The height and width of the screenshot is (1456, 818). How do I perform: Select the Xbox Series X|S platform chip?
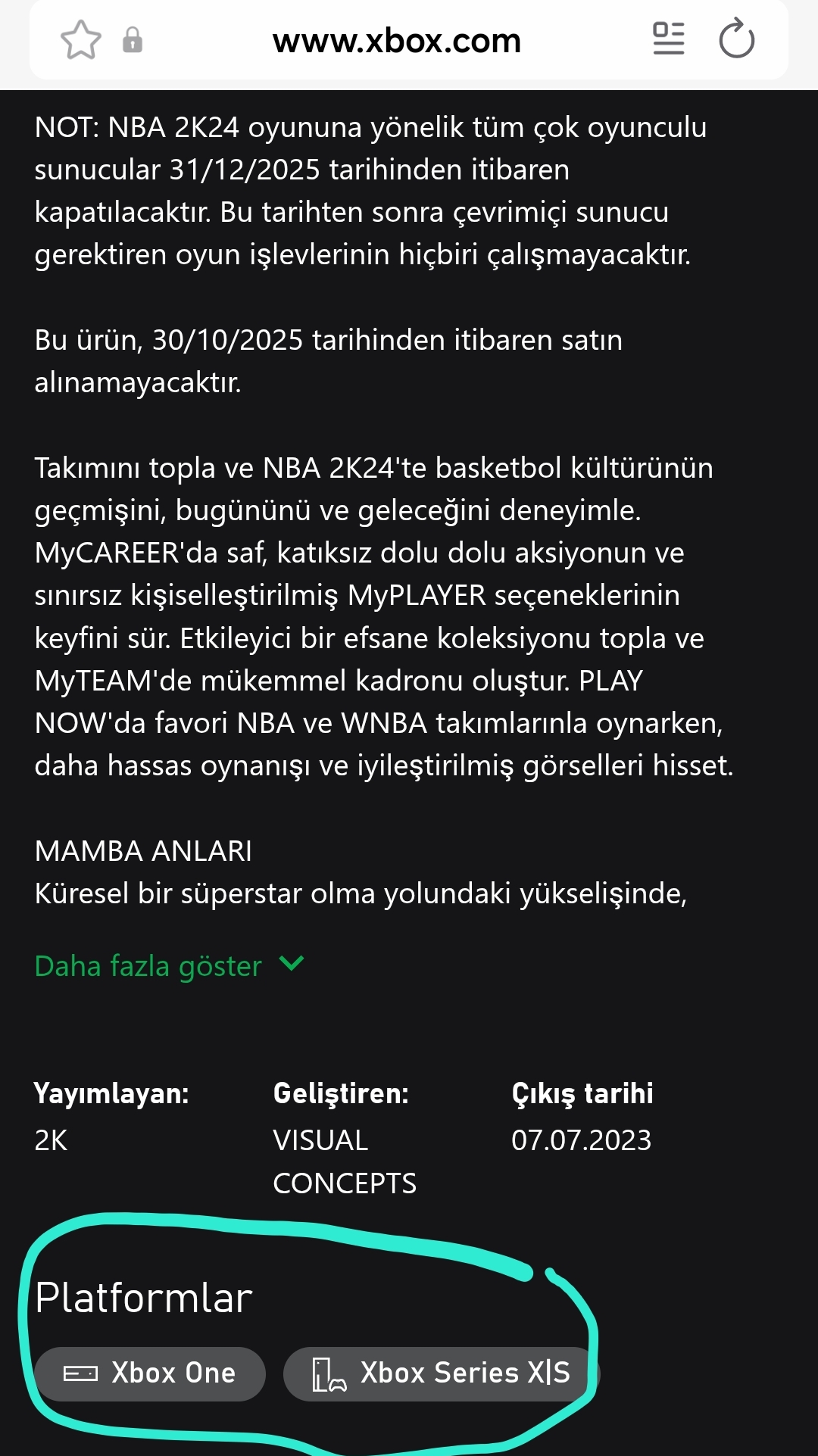pos(439,1373)
